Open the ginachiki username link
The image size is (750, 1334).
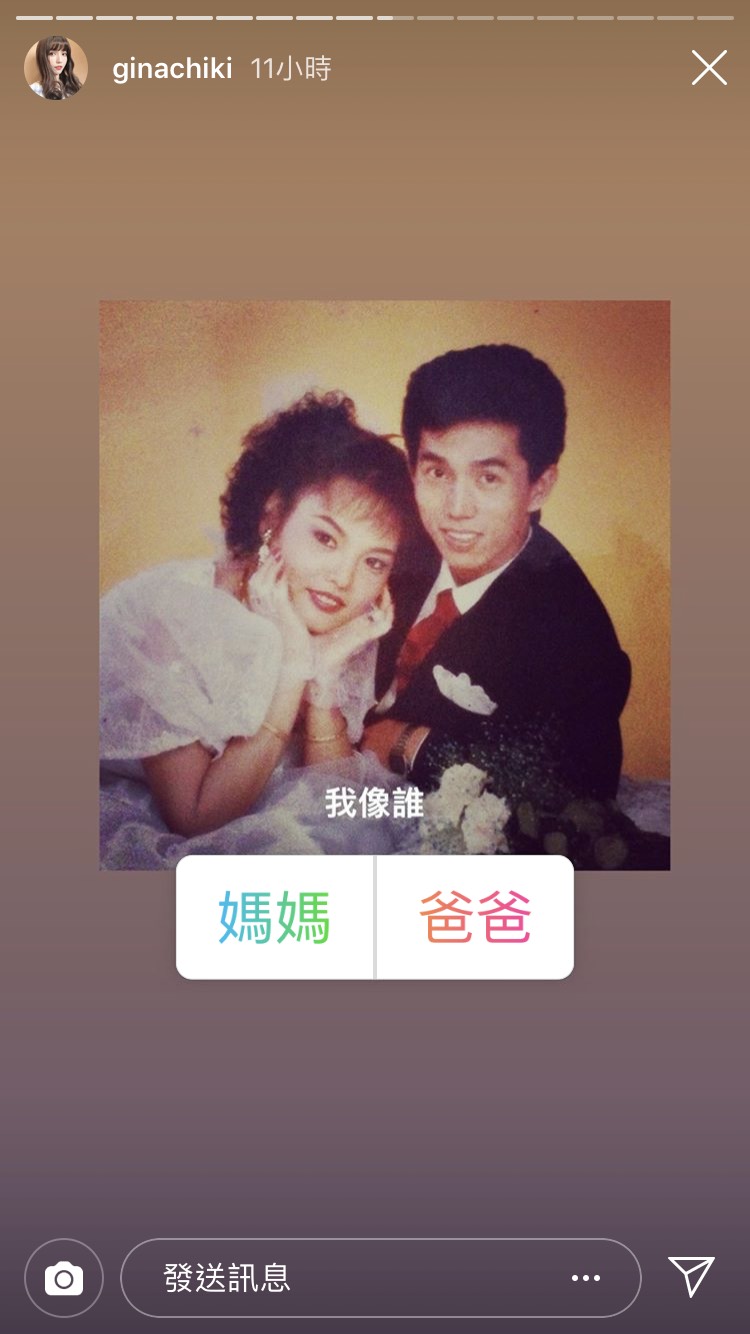[x=172, y=69]
